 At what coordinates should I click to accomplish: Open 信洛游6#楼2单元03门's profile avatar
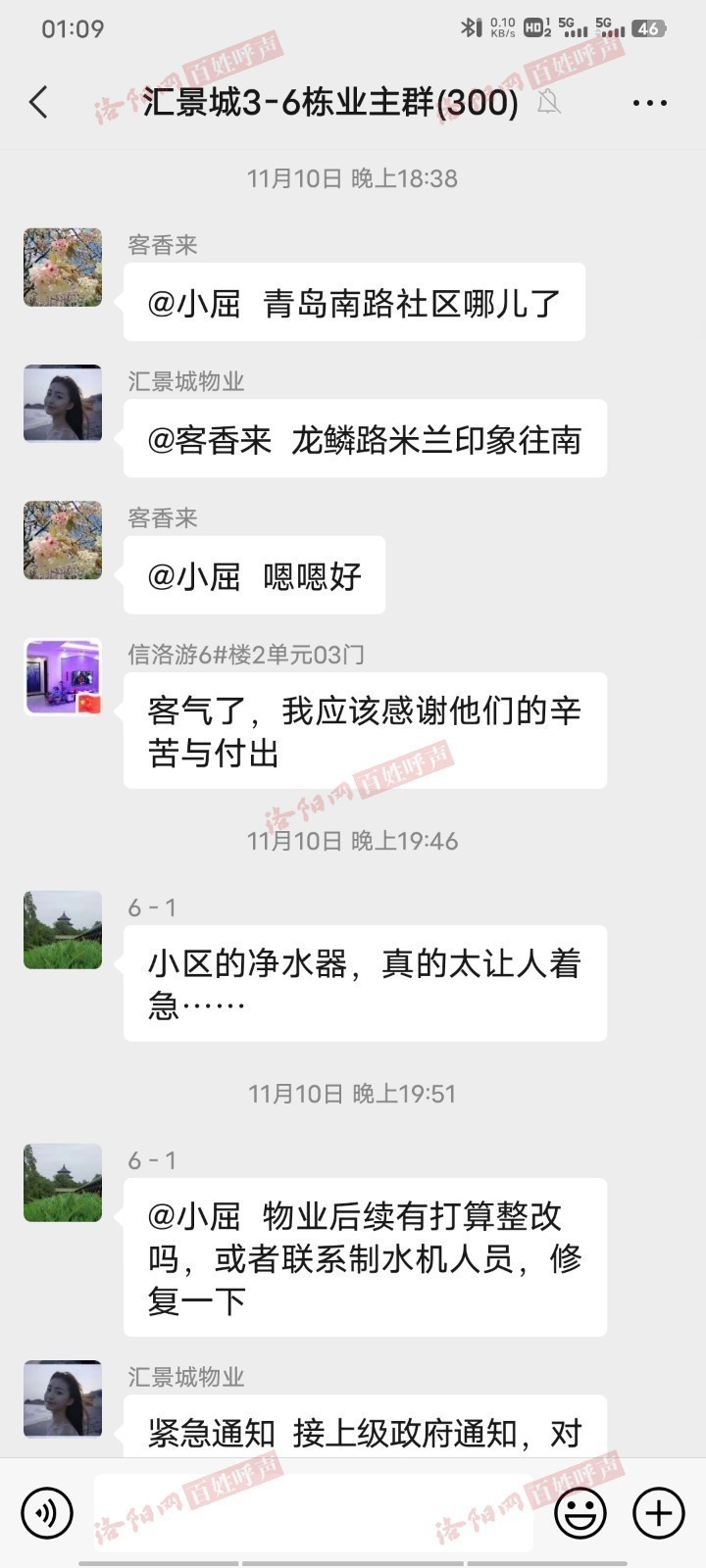pos(63,677)
